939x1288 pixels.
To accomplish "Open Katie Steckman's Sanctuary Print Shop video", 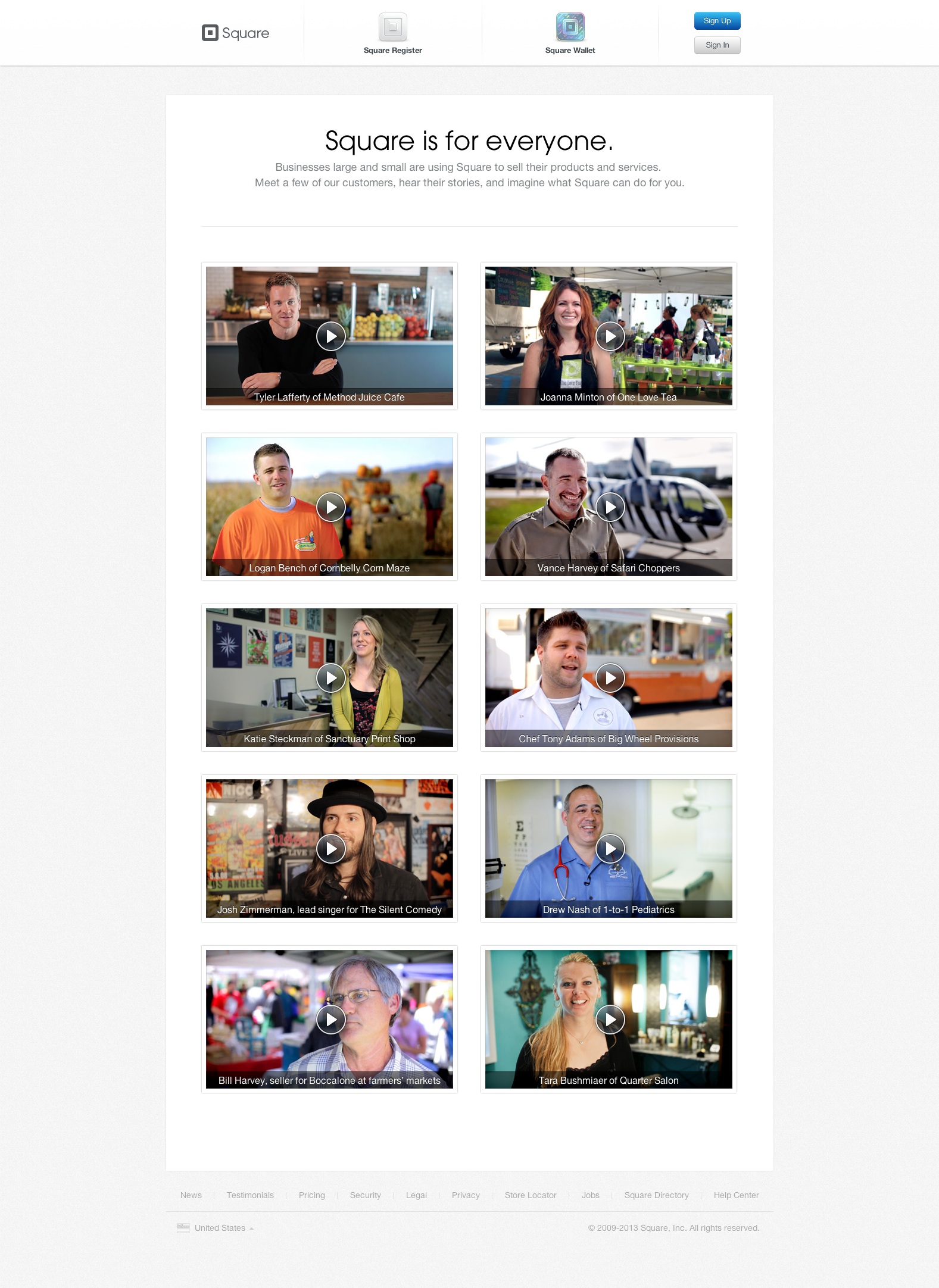I will 330,678.
